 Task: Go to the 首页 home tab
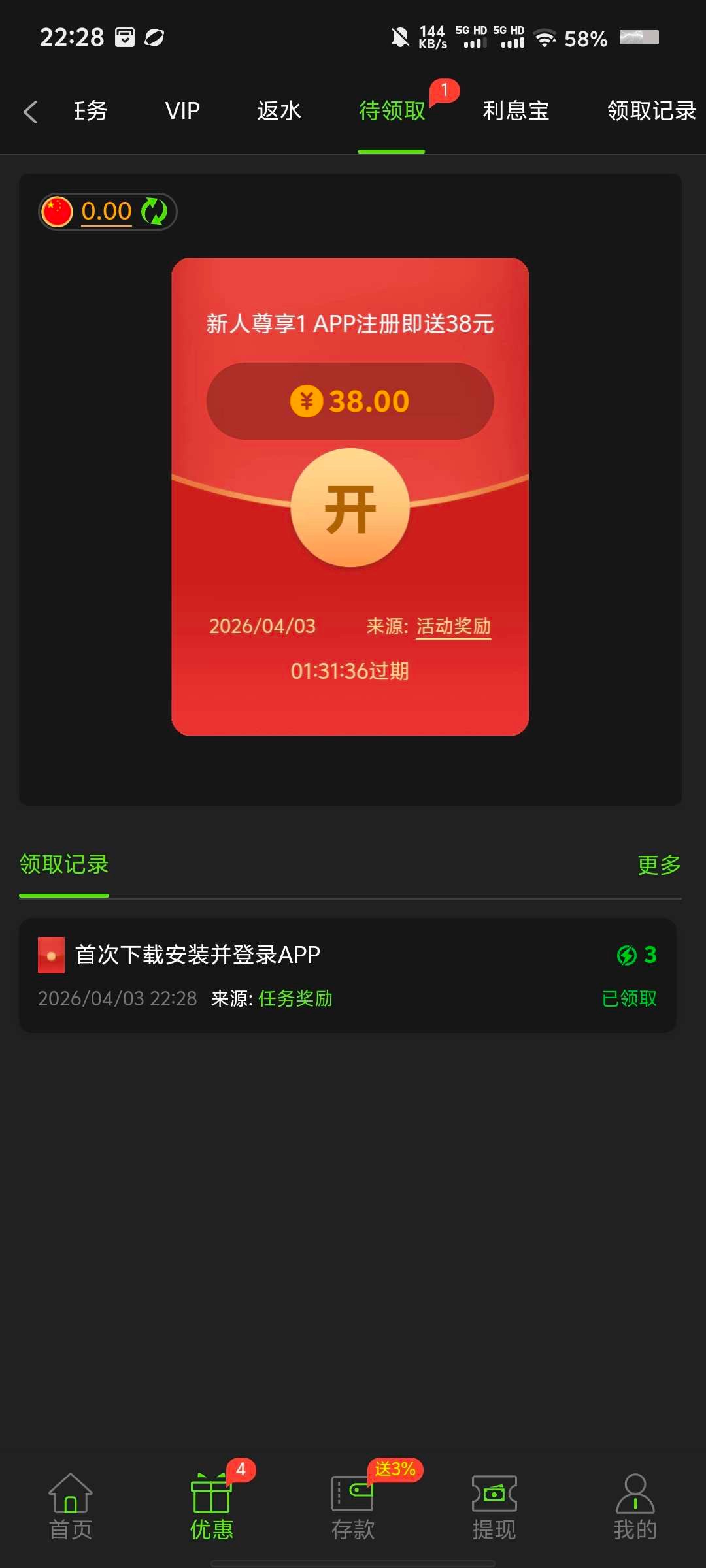point(71,1503)
